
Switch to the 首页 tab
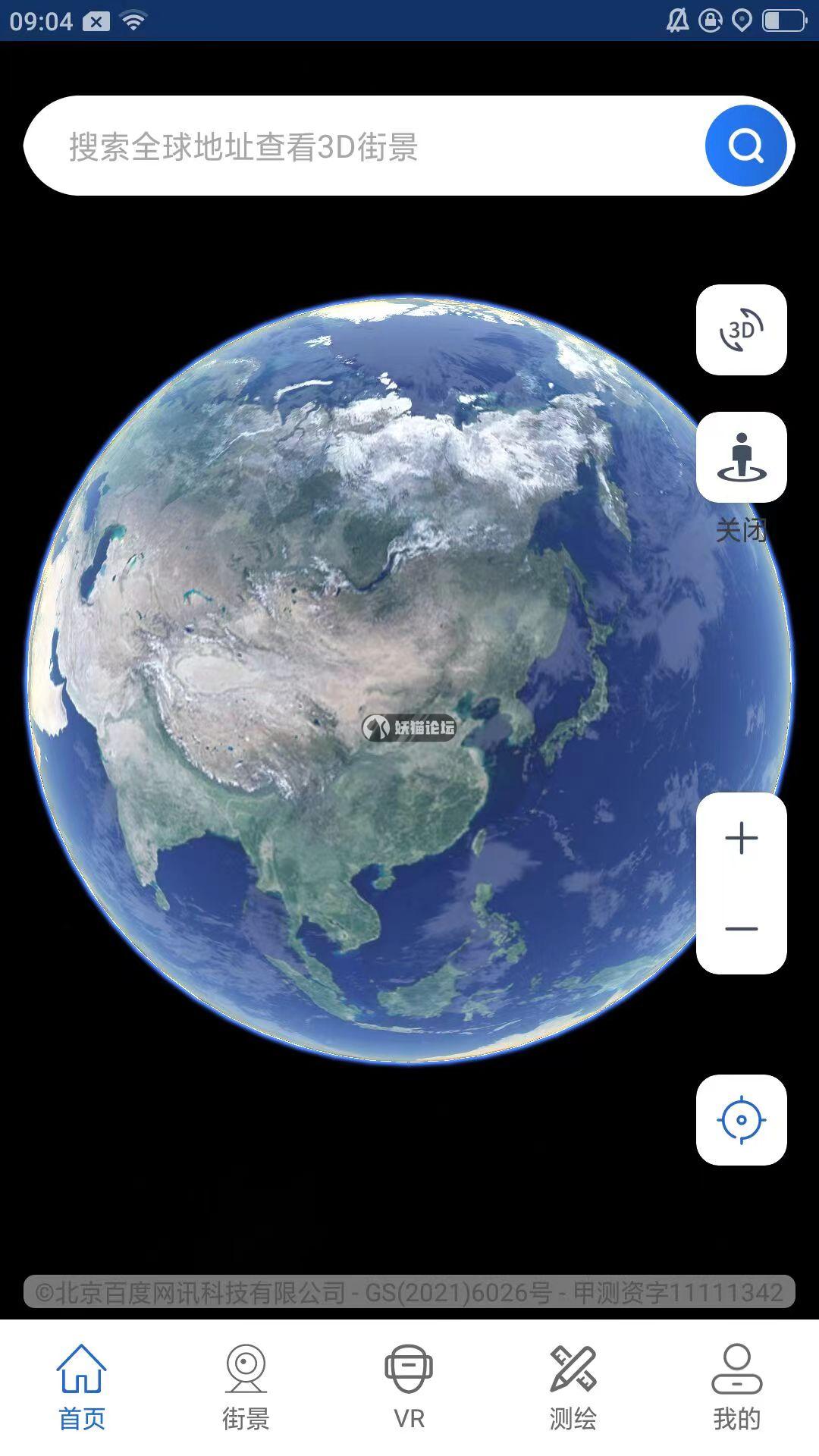82,1388
